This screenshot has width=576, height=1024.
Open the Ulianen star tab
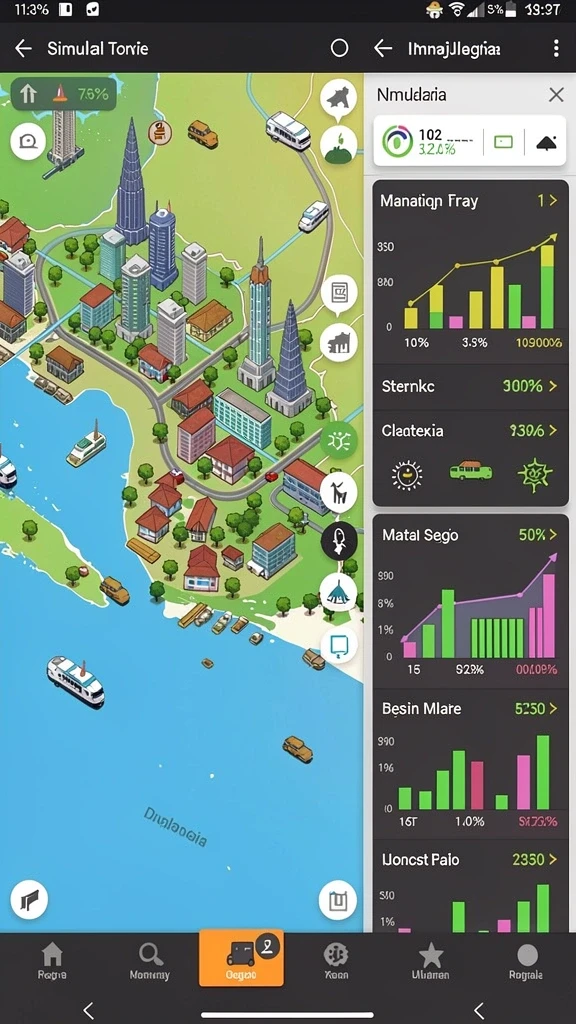[x=430, y=962]
